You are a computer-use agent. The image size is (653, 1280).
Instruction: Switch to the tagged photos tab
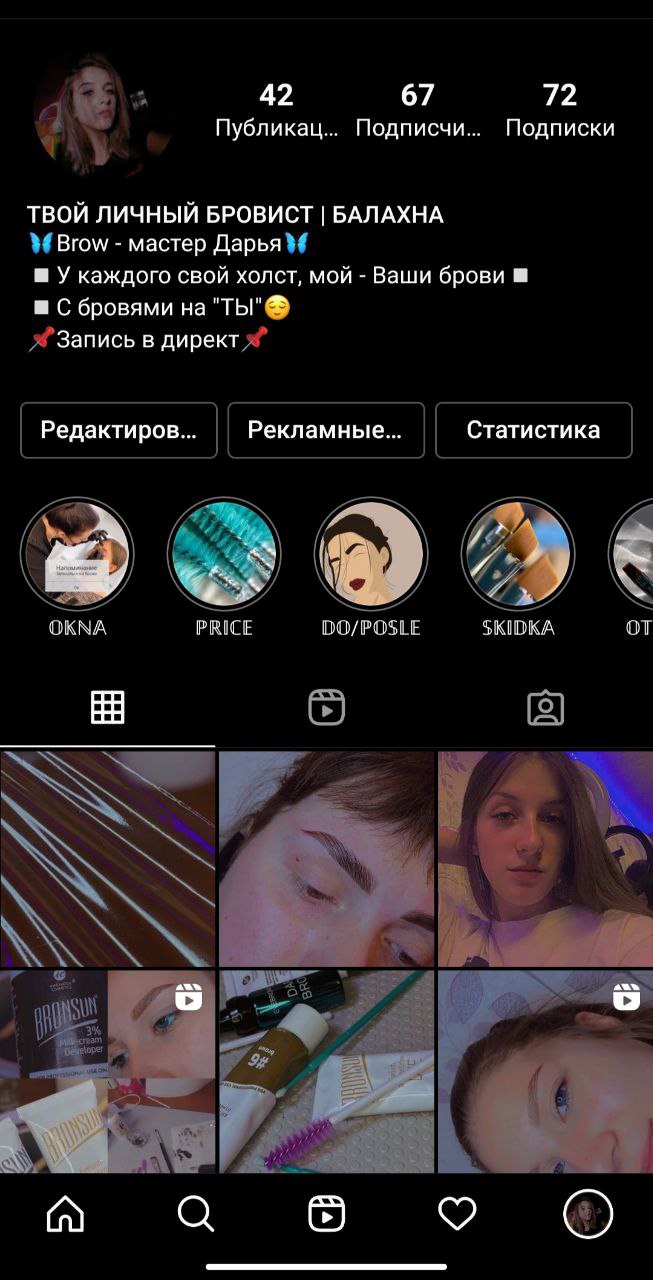[x=545, y=708]
